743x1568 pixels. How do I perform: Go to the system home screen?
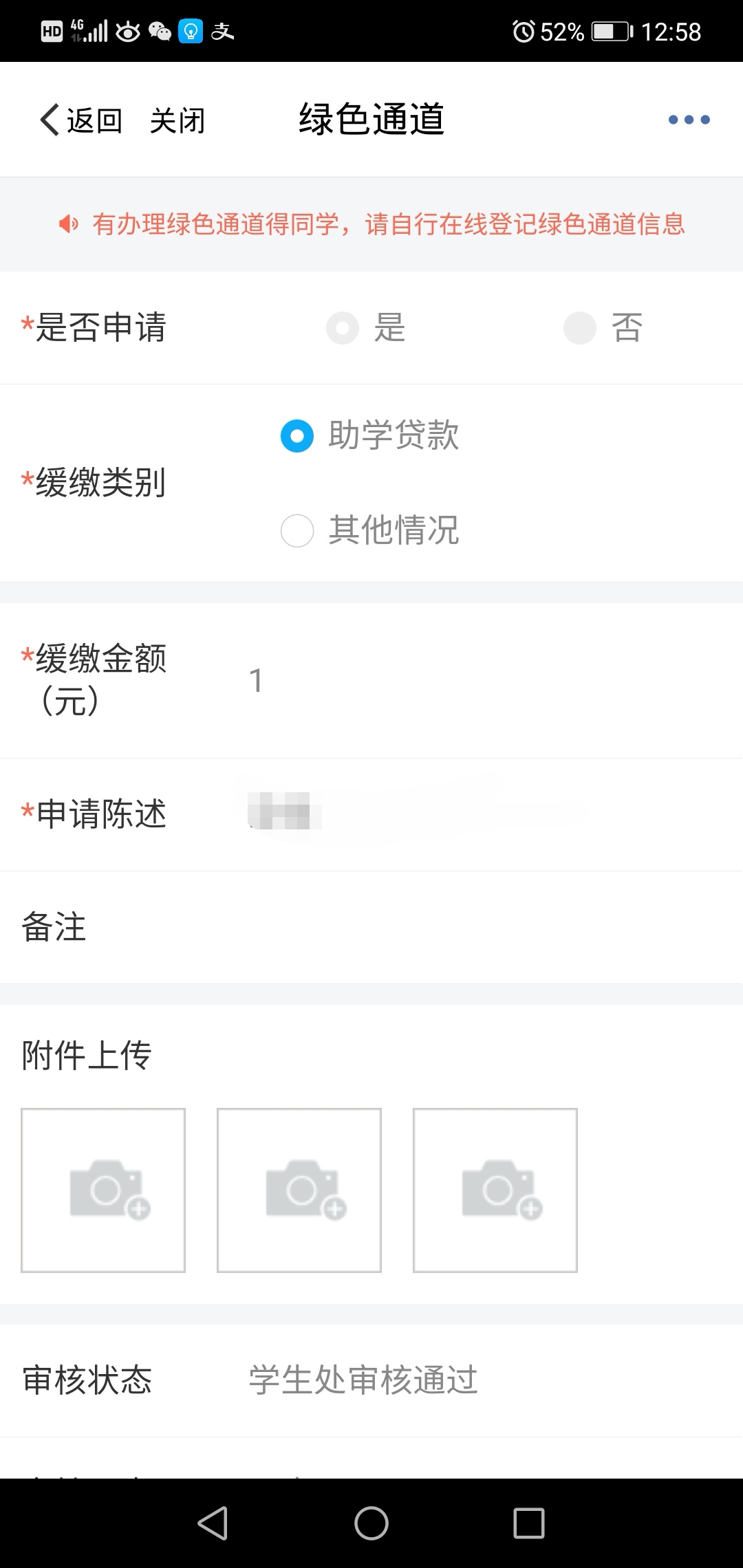371,1523
